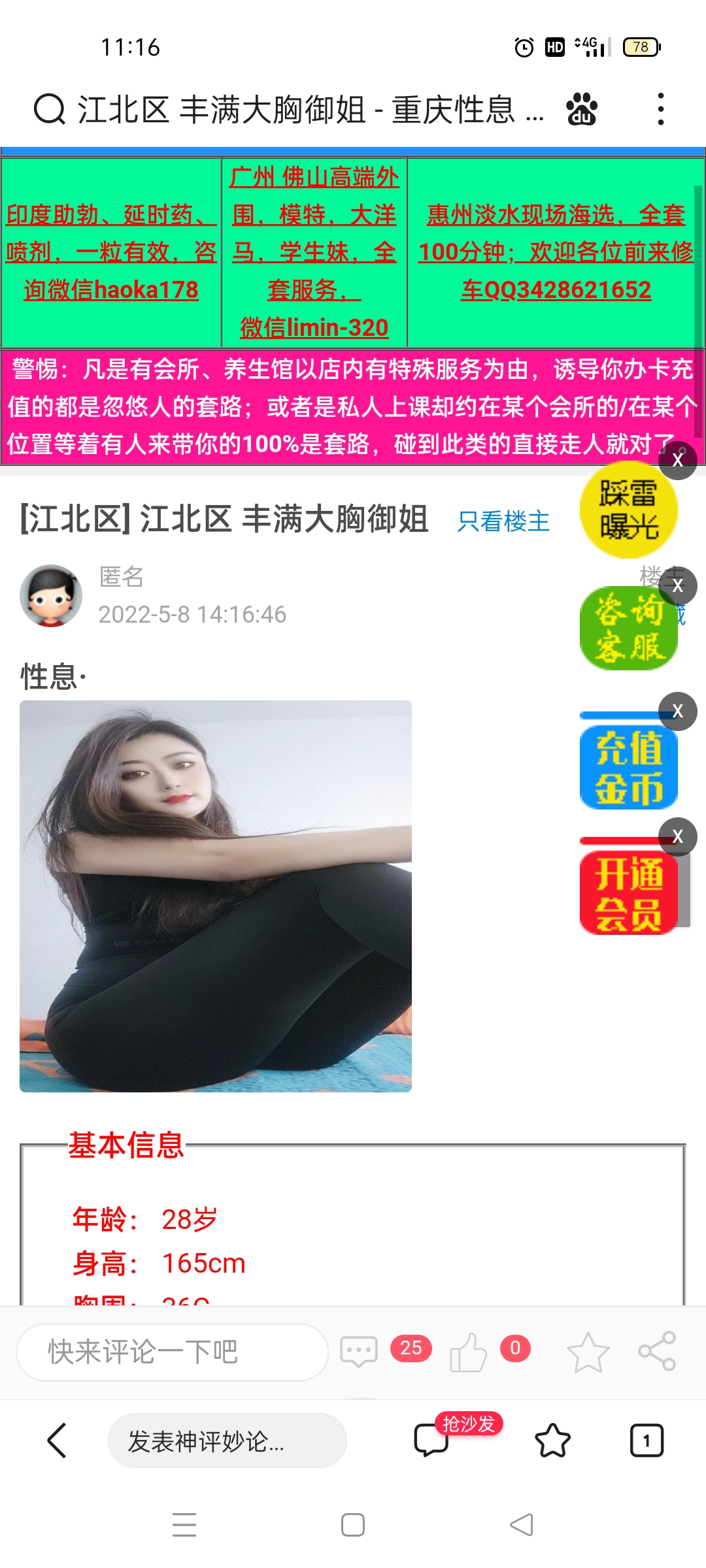Select 只看楼主 to filter the thread

pos(503,521)
